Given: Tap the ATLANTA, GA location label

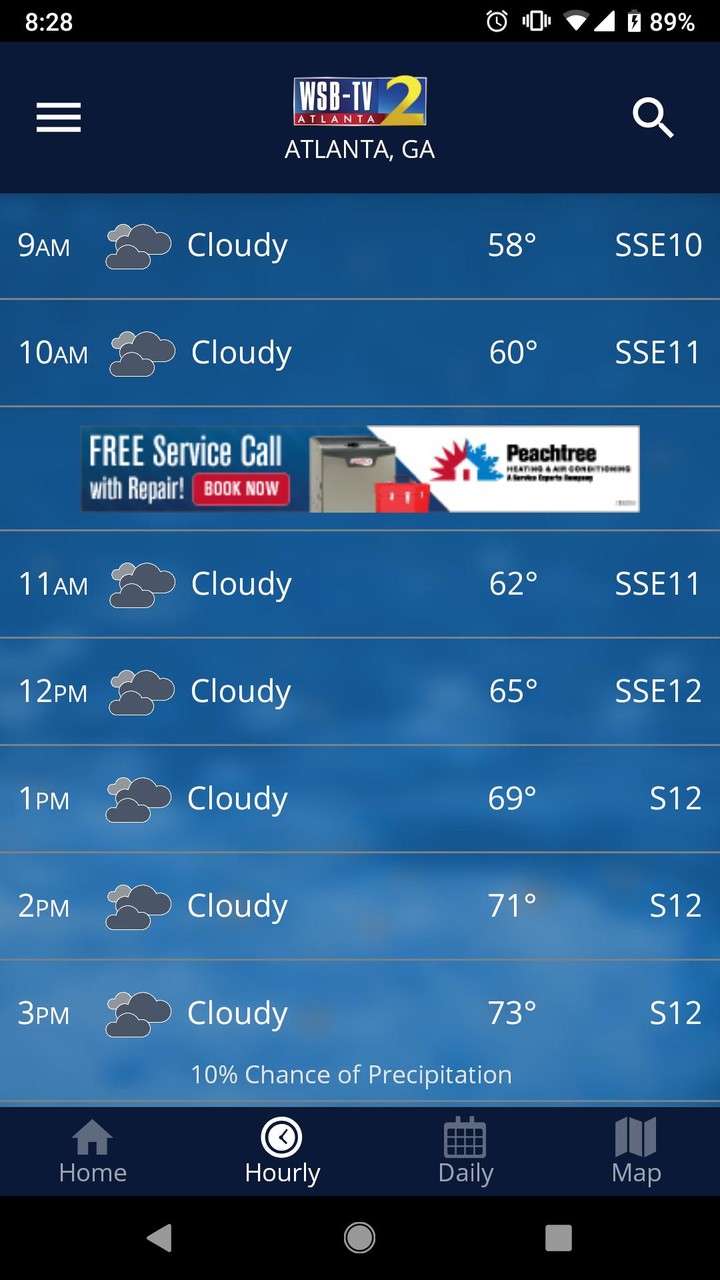Looking at the screenshot, I should 361,149.
